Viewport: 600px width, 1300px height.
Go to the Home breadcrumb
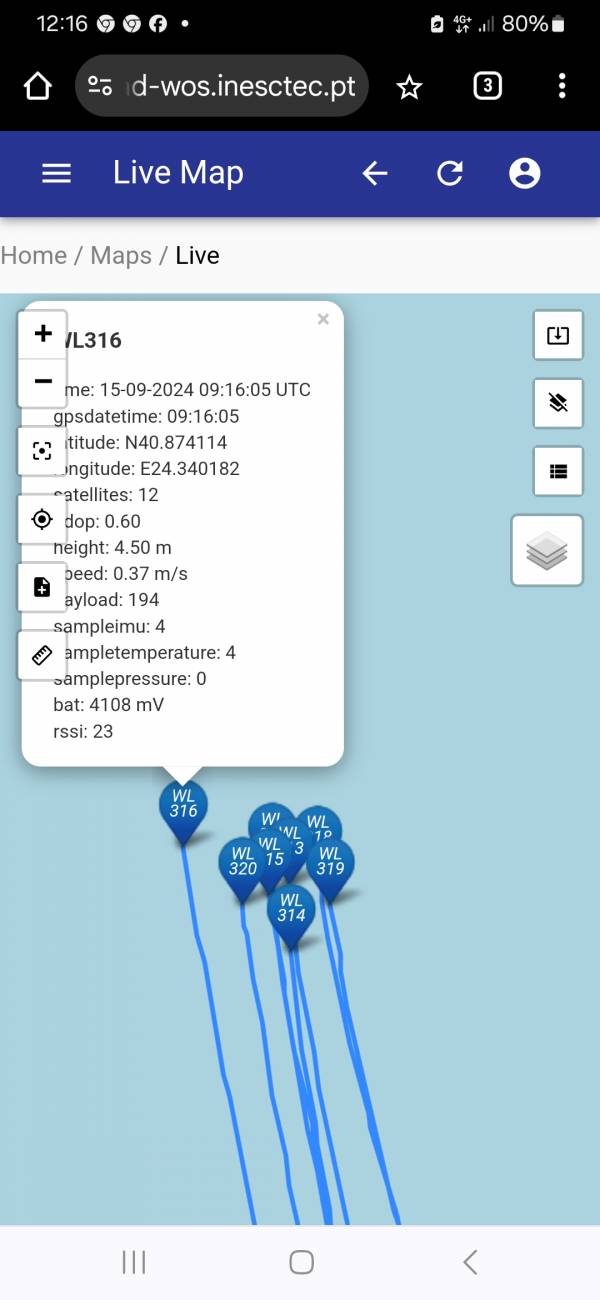[33, 255]
